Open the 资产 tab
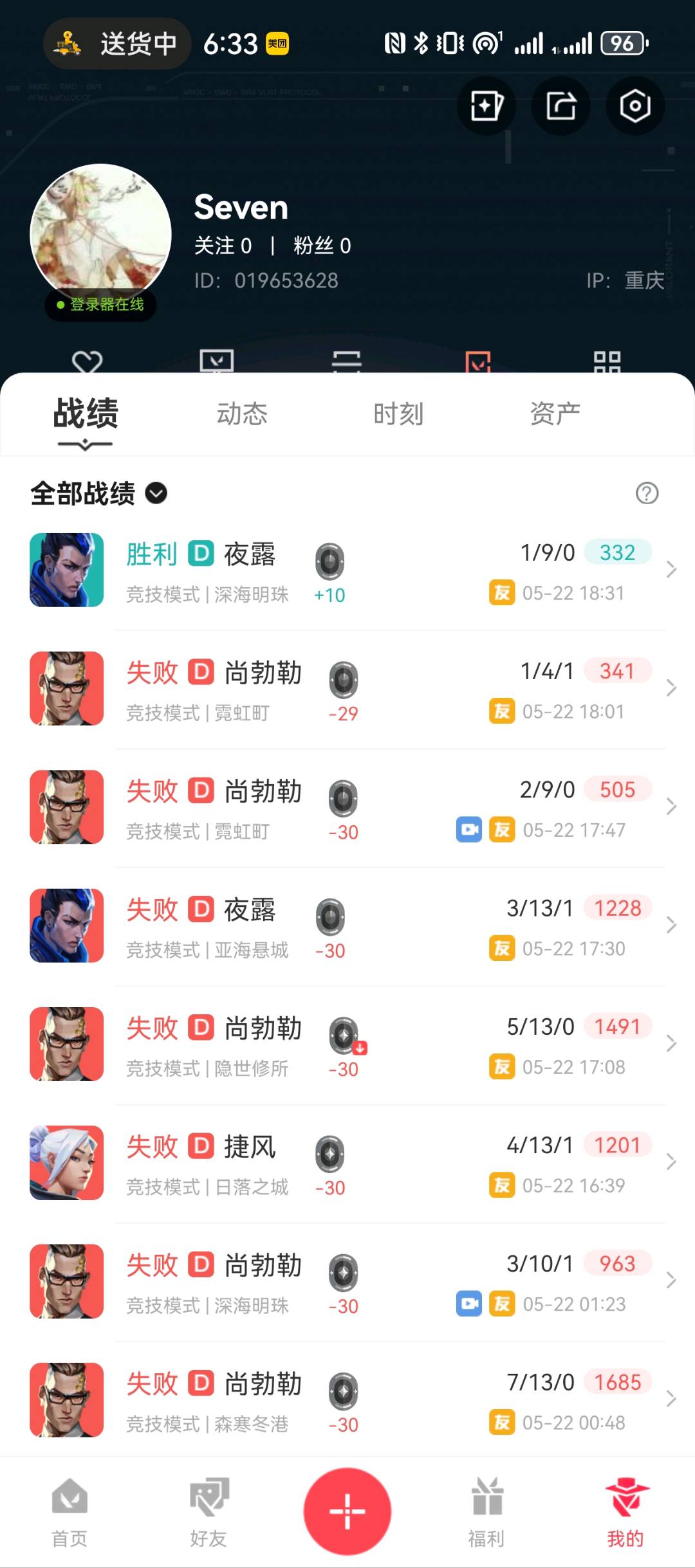The image size is (695, 1568). [x=555, y=414]
